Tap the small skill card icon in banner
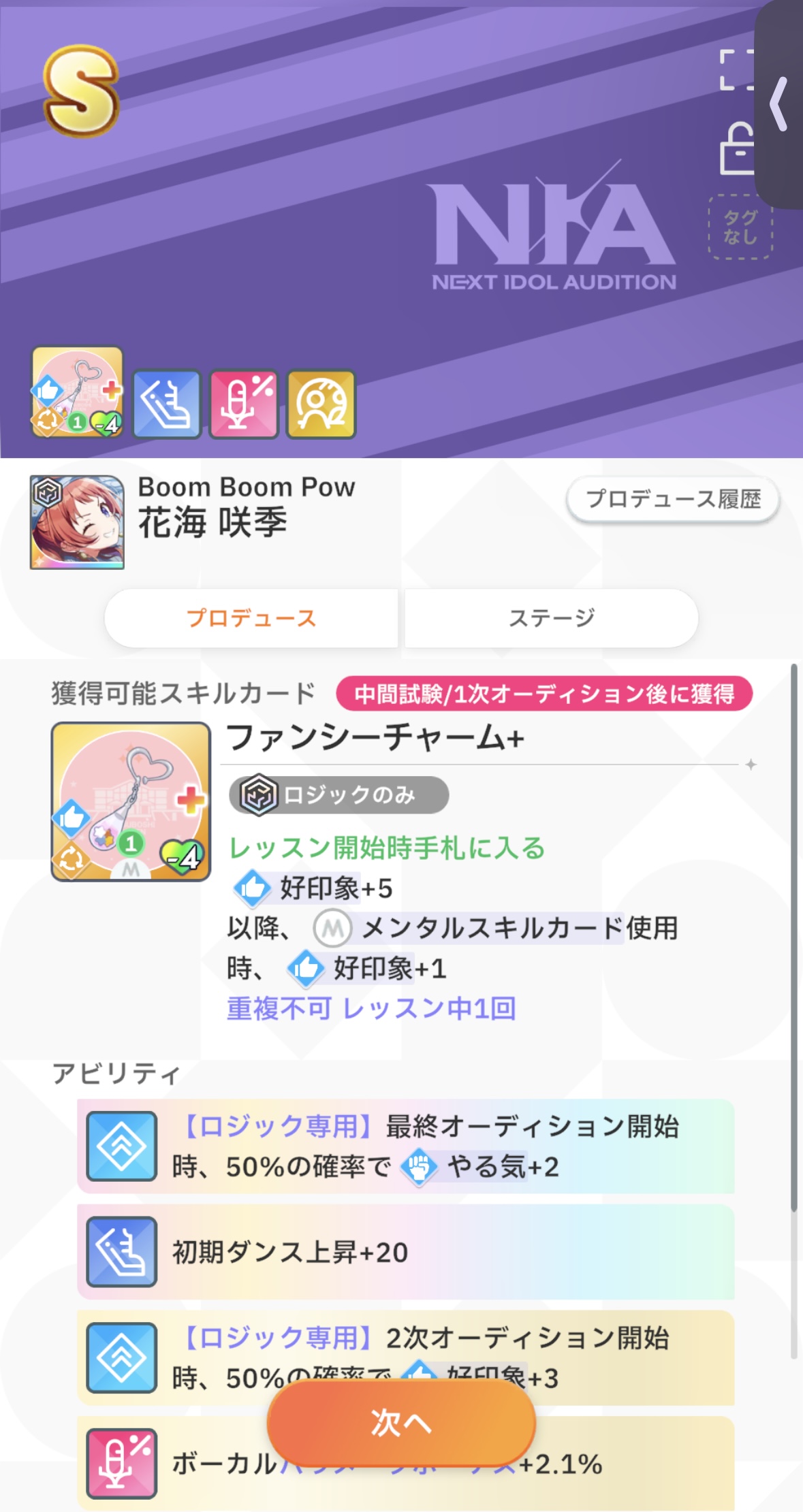The height and width of the screenshot is (1512, 803). (x=77, y=393)
